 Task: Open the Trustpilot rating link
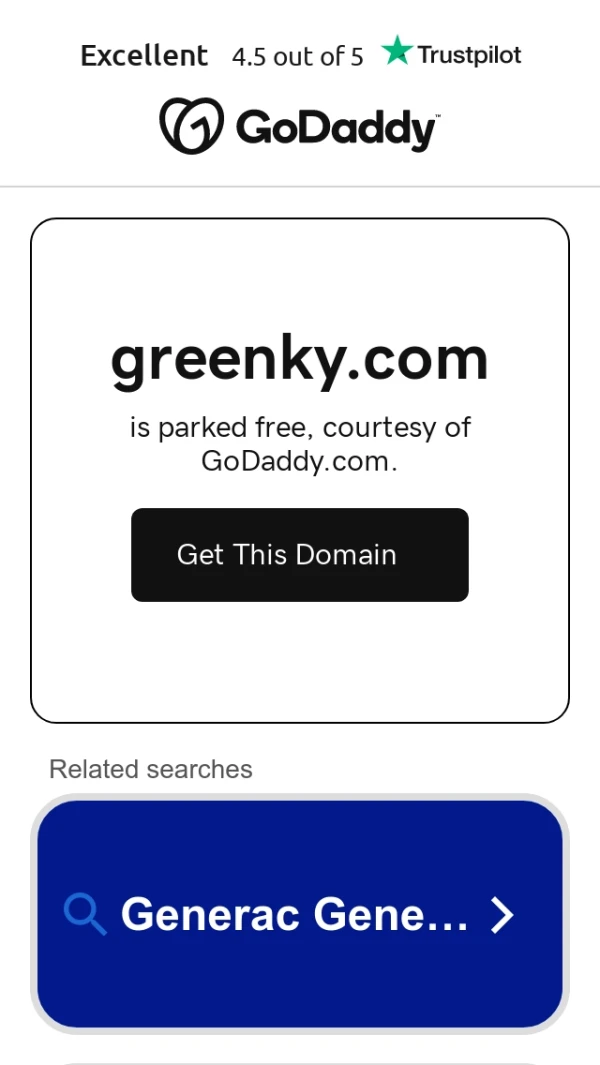300,55
